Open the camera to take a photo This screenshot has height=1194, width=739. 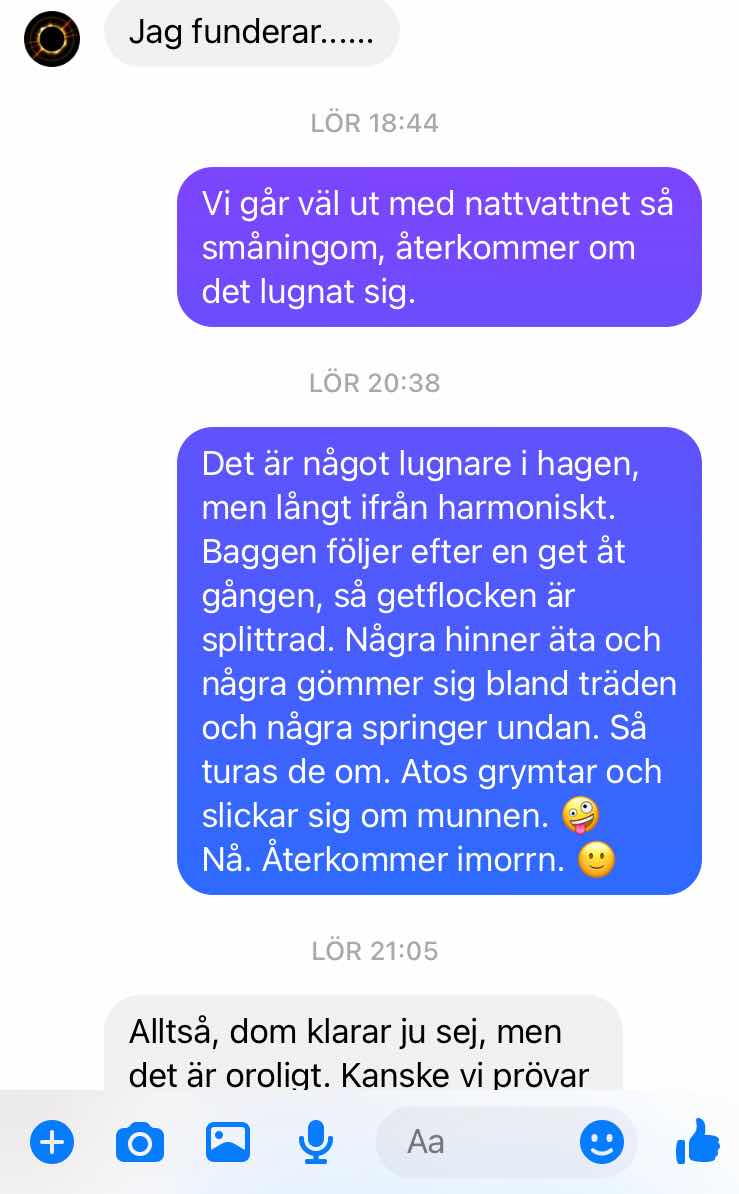point(139,1142)
